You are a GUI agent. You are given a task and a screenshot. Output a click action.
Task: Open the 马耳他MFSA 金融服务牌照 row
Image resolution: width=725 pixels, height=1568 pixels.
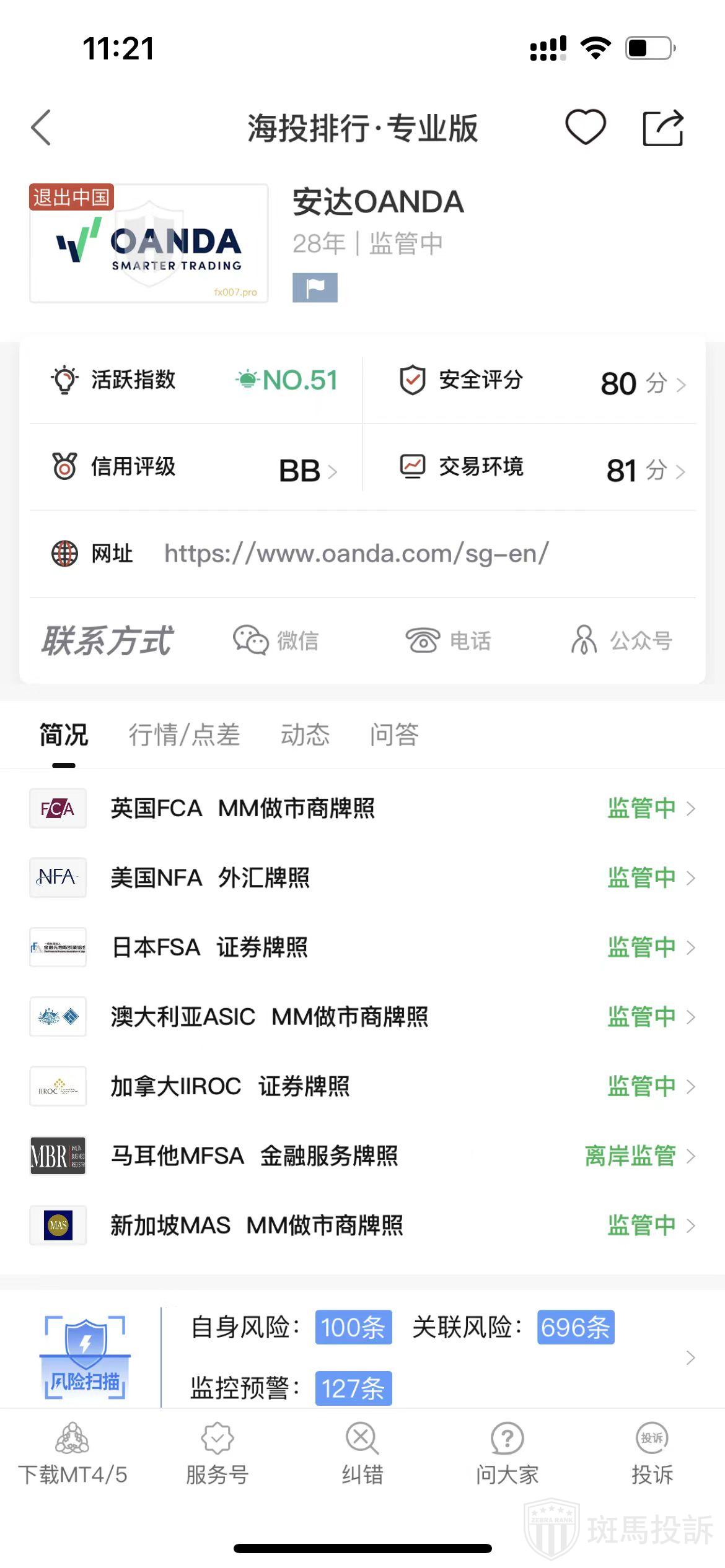pyautogui.click(x=362, y=1156)
